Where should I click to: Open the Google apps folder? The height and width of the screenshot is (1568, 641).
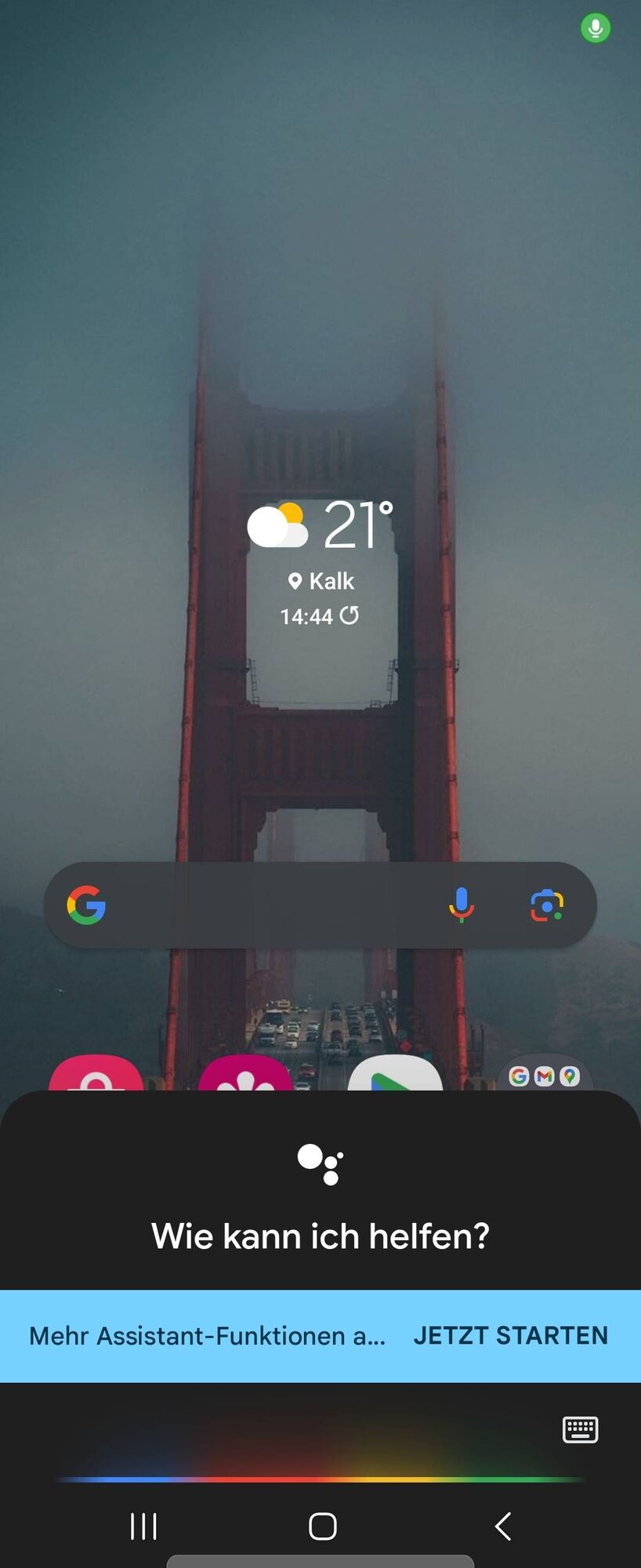click(x=544, y=1076)
